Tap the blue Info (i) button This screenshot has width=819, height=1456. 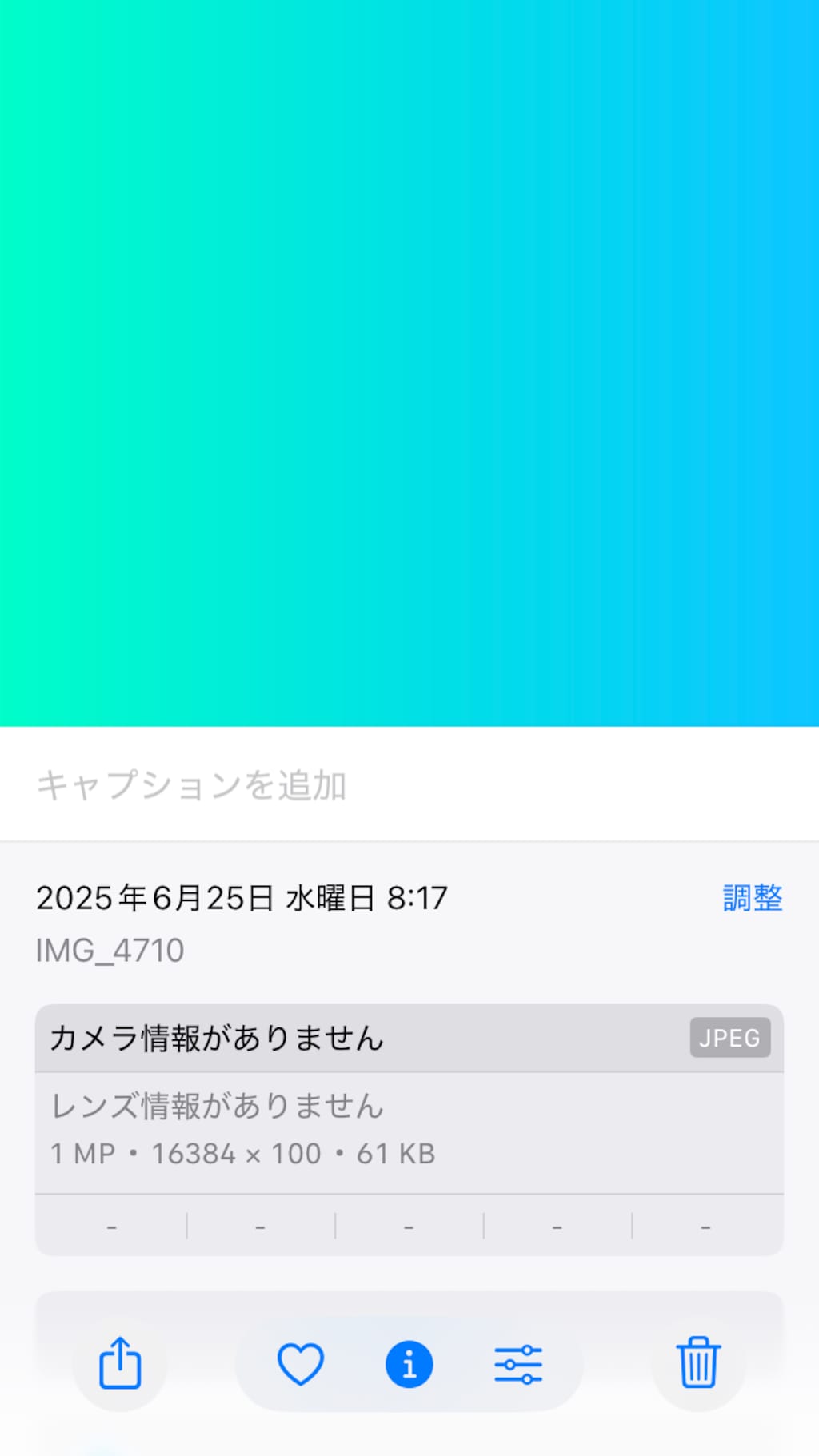(409, 1363)
